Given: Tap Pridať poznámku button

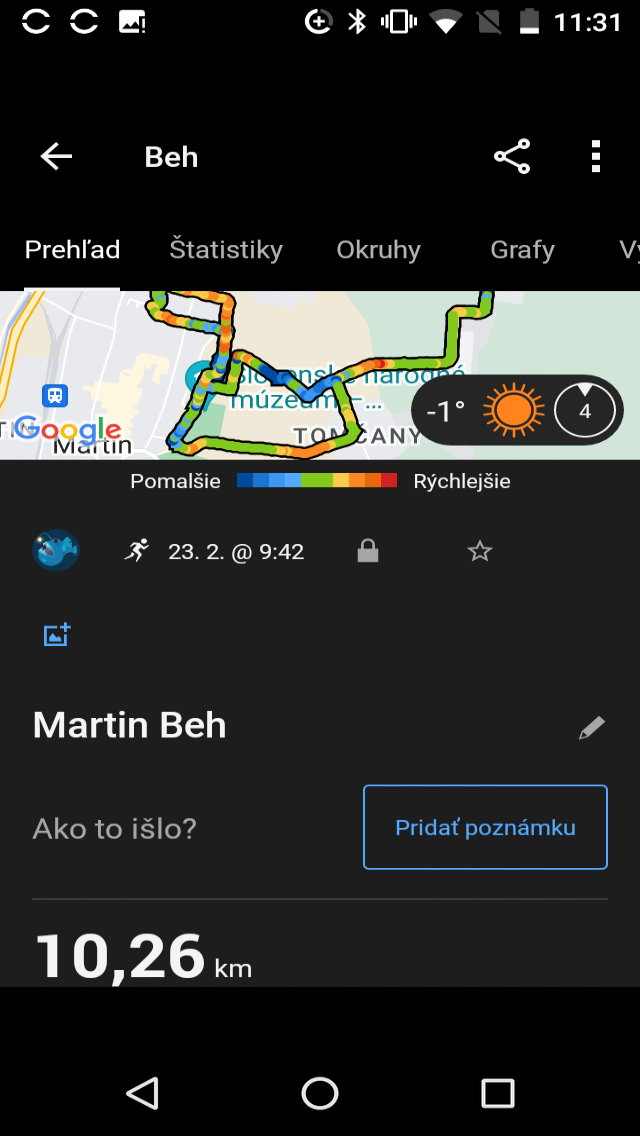Looking at the screenshot, I should pyautogui.click(x=485, y=827).
